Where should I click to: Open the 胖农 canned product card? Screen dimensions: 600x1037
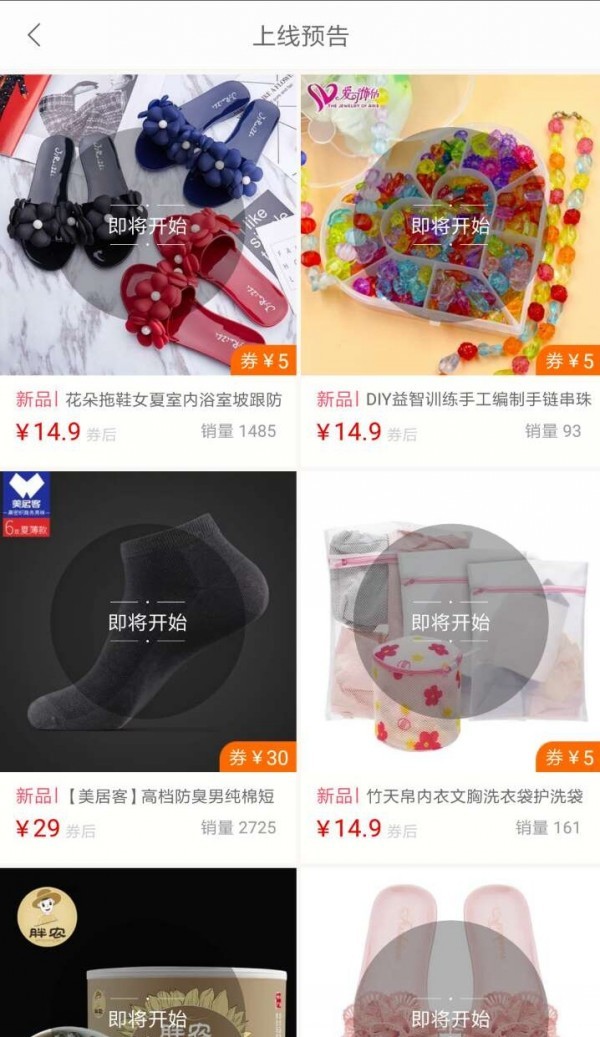pos(148,955)
